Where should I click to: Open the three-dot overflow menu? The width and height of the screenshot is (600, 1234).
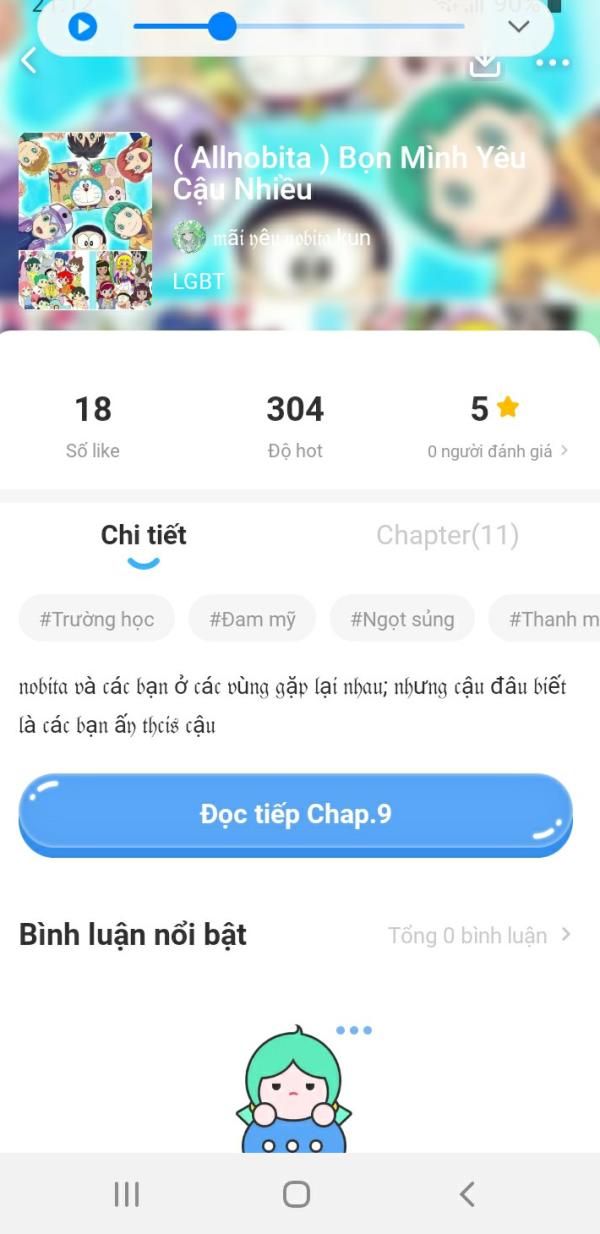pos(552,63)
